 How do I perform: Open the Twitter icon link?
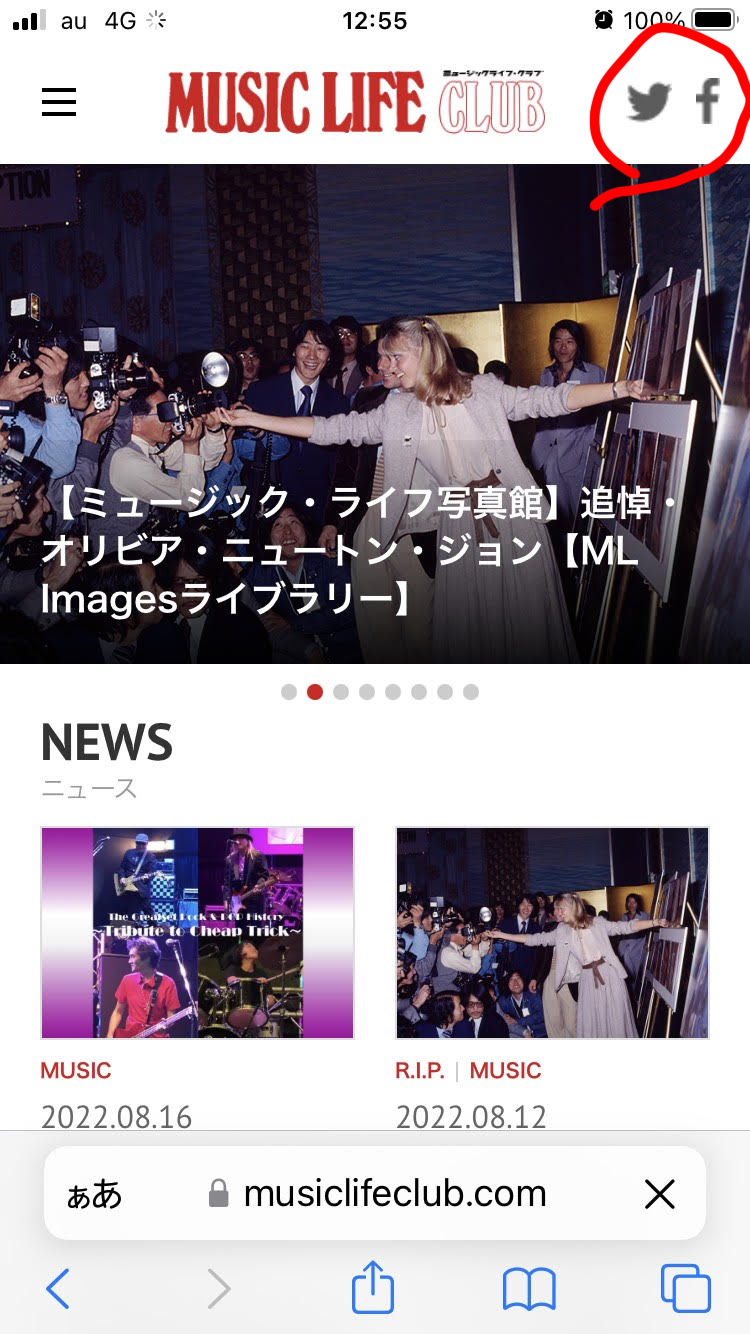pos(648,101)
